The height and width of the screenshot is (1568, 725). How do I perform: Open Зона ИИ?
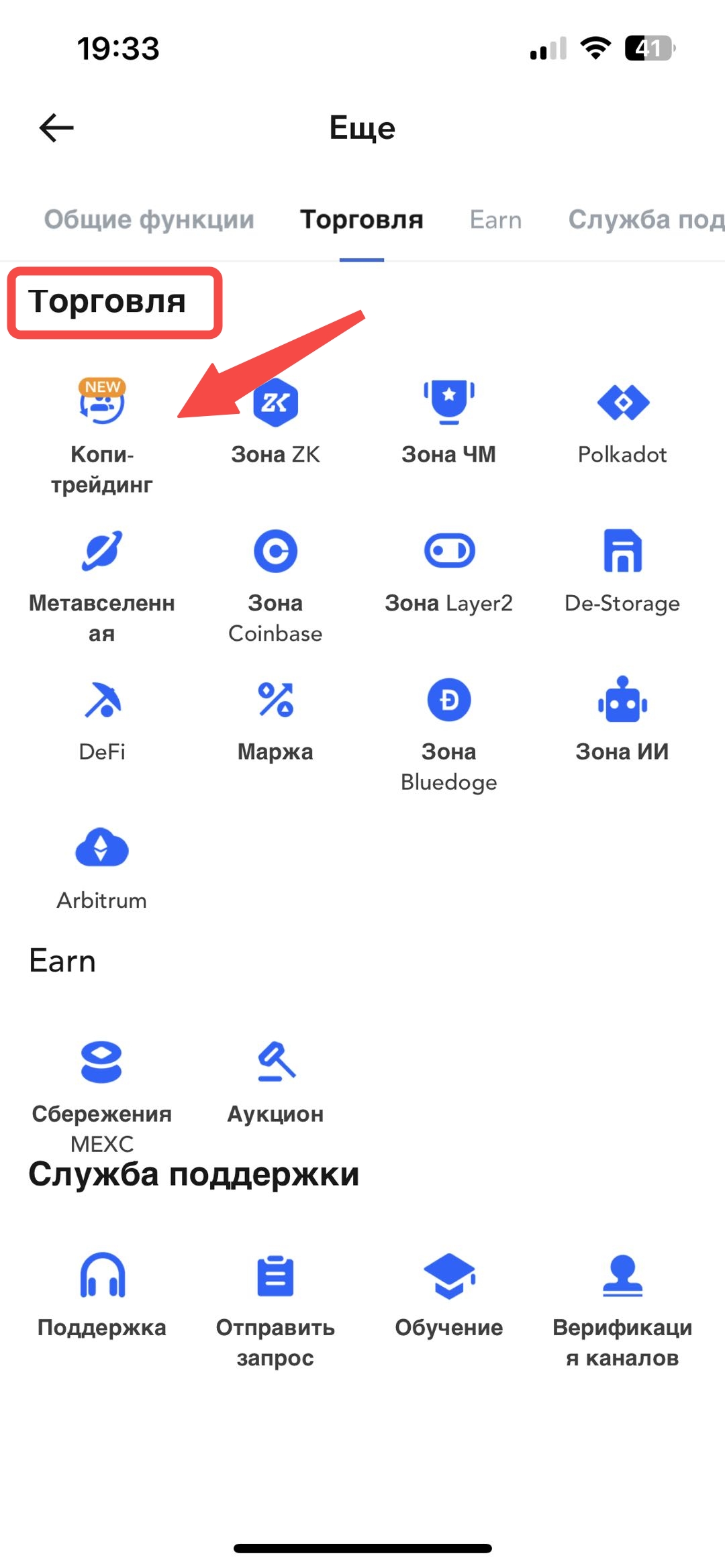[x=622, y=718]
